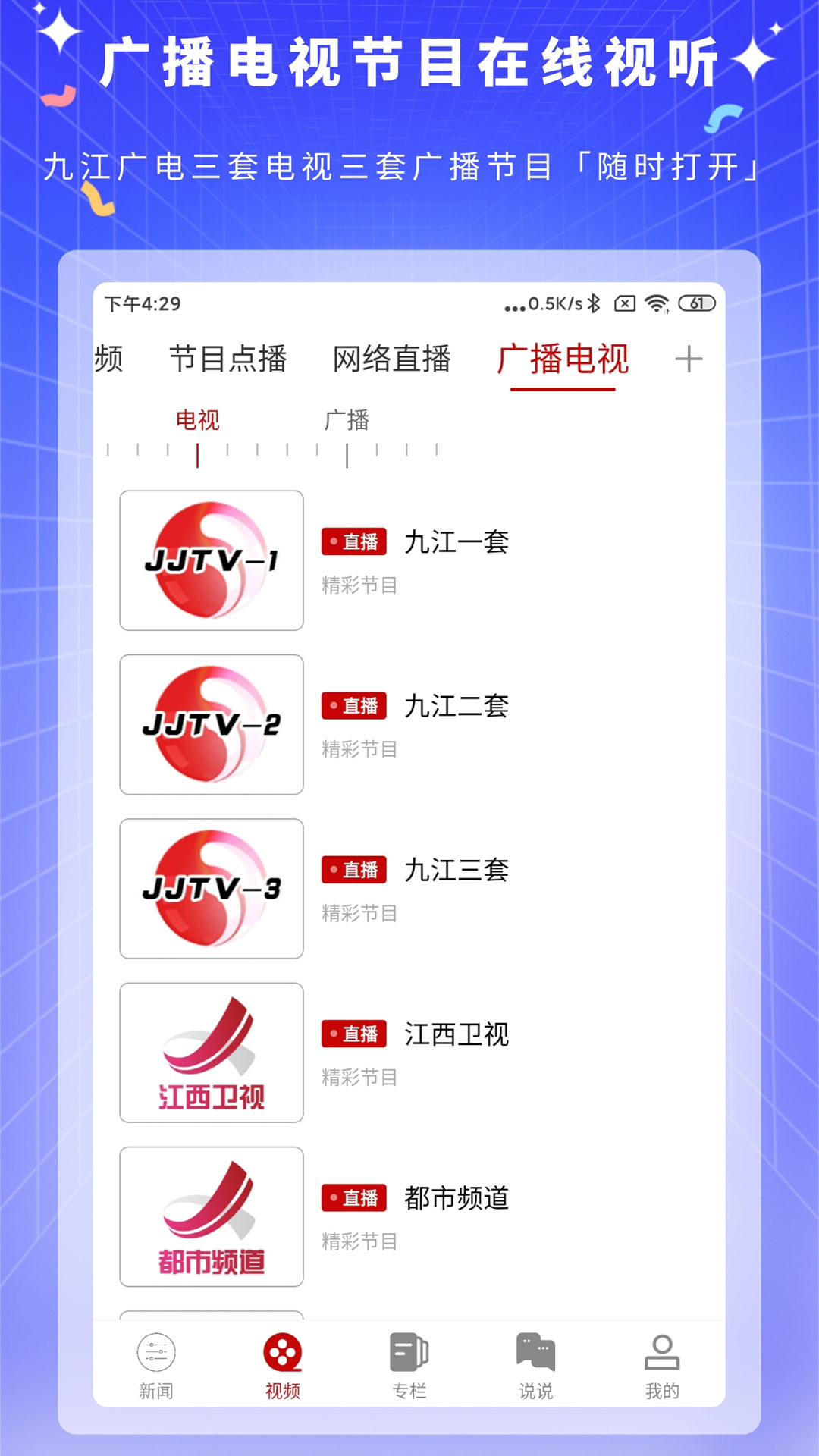Toggle the 直播 badge next to 九江一套
Screen dimensions: 819x1456
click(355, 542)
